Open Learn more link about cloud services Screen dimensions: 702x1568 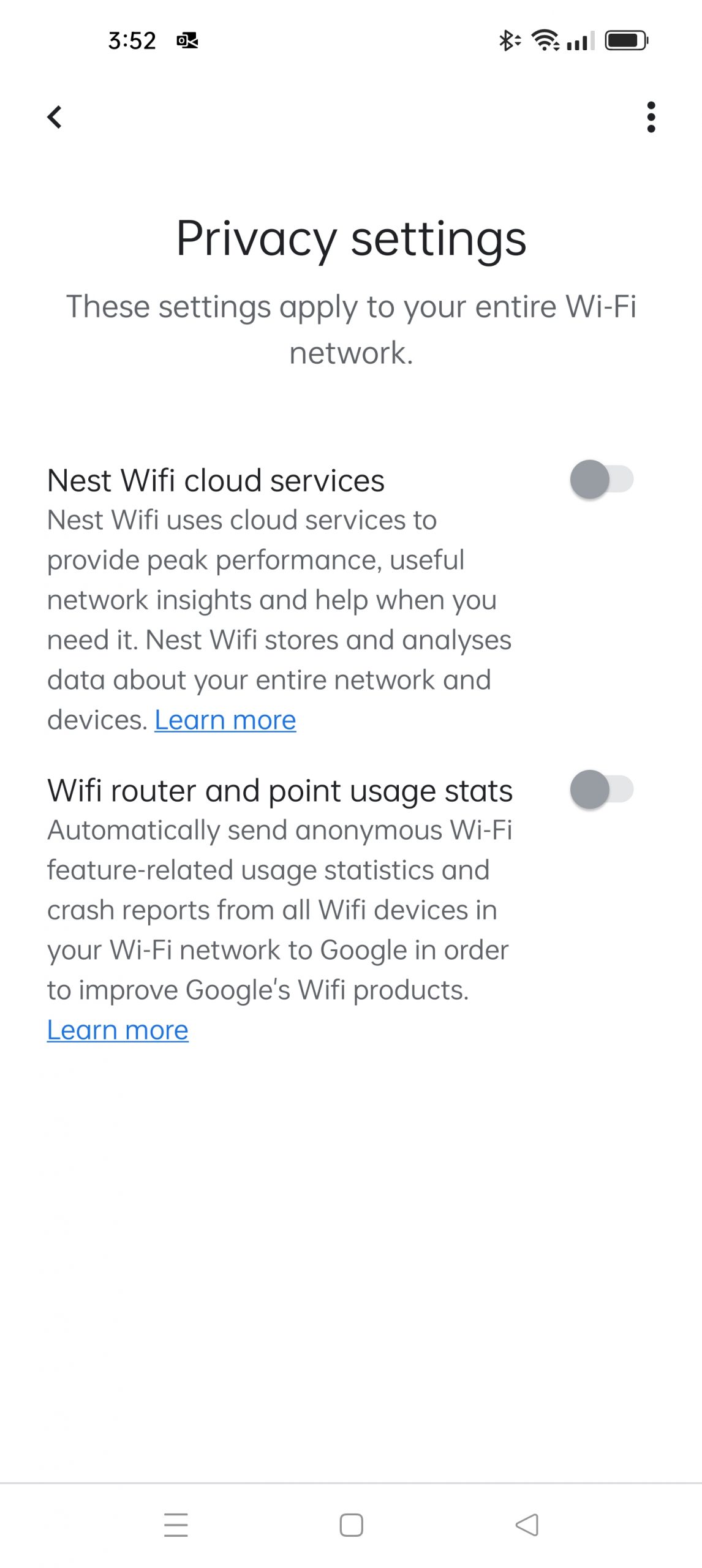[x=225, y=720]
